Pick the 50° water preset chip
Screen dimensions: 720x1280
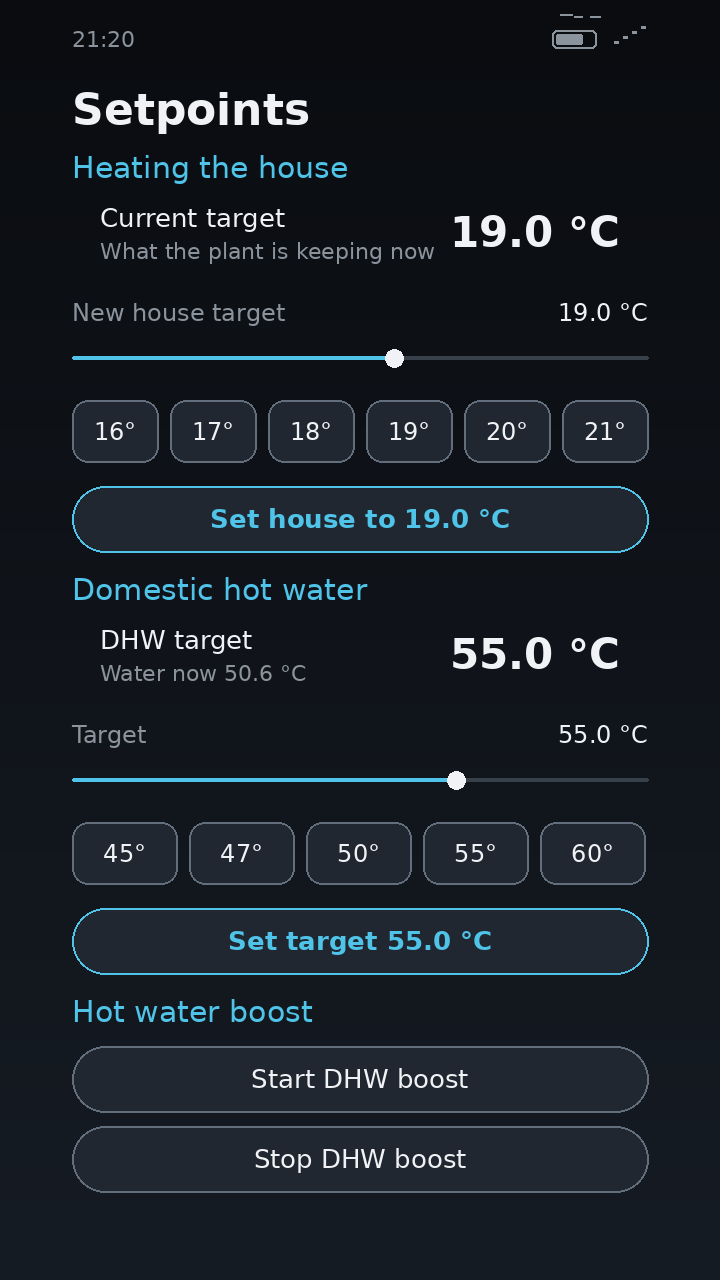click(x=359, y=854)
